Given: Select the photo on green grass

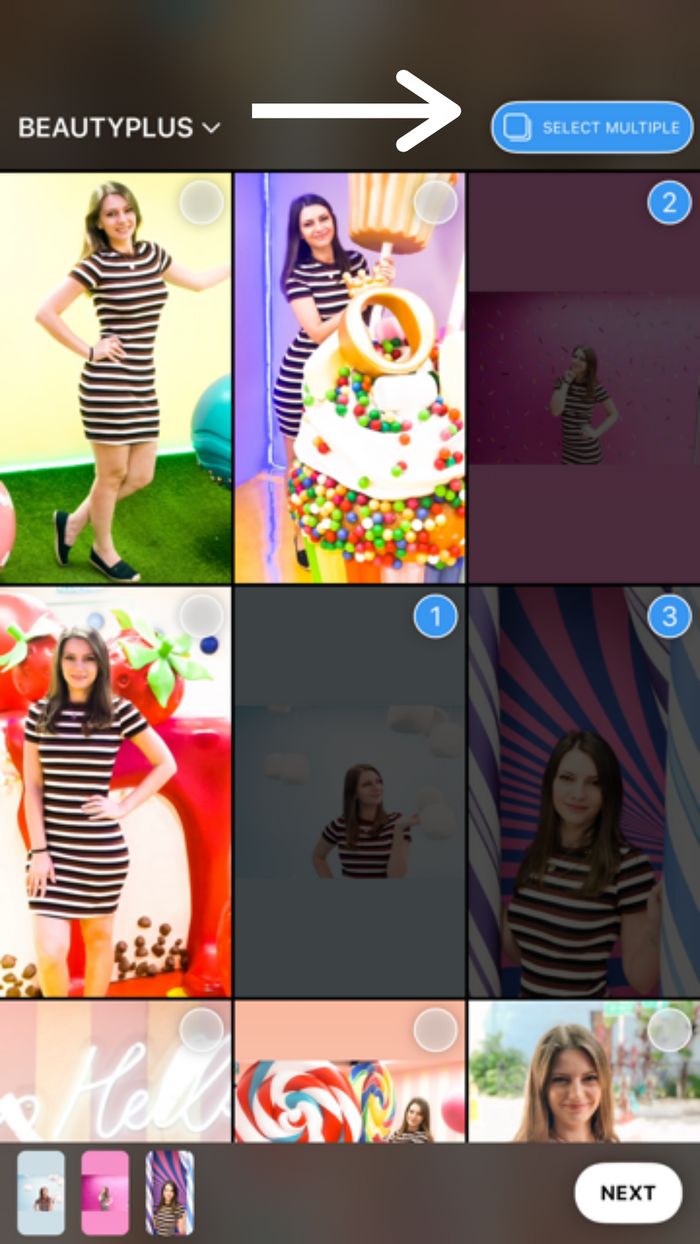Looking at the screenshot, I should point(115,377).
